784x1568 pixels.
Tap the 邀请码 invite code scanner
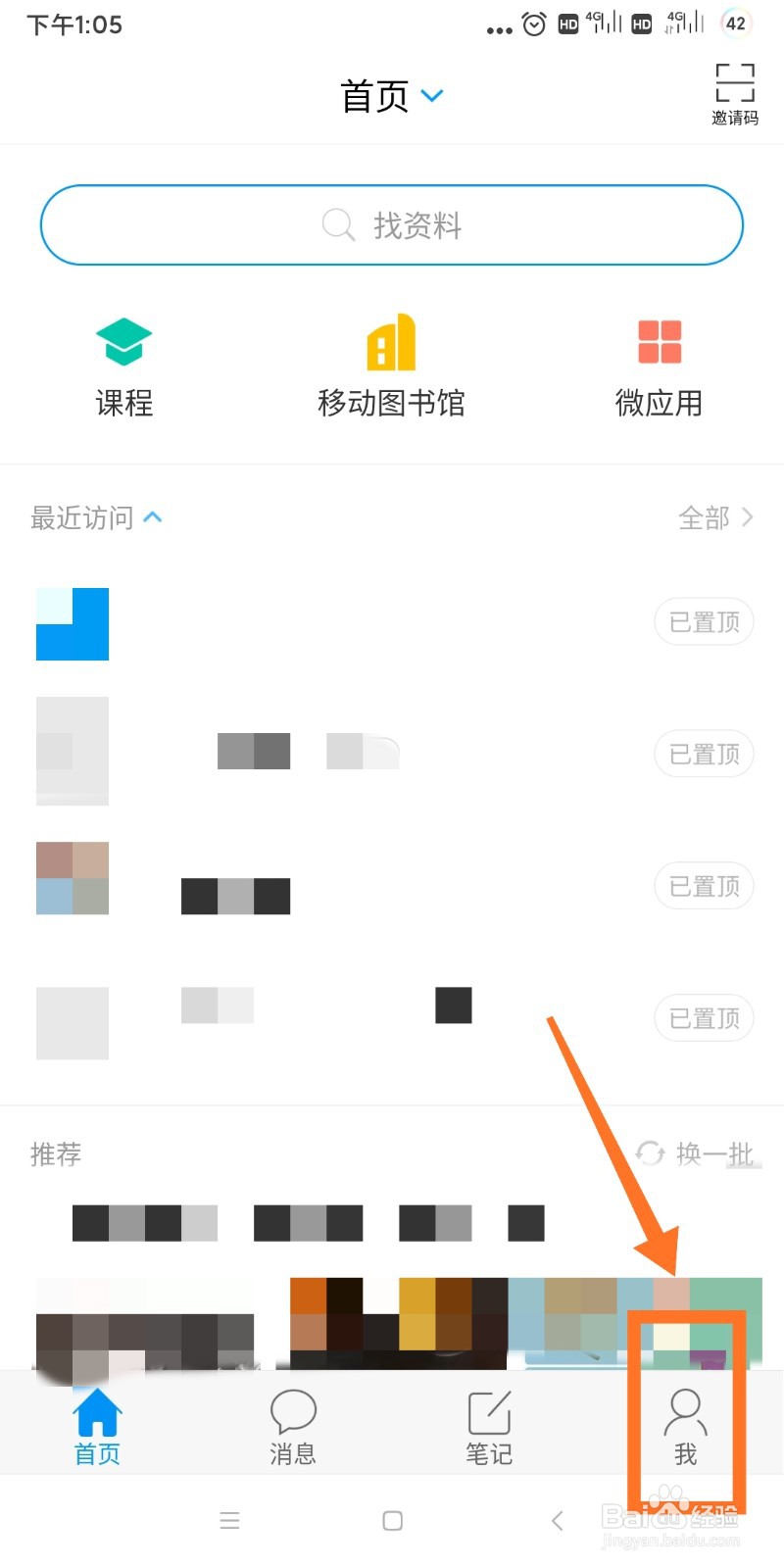click(734, 93)
